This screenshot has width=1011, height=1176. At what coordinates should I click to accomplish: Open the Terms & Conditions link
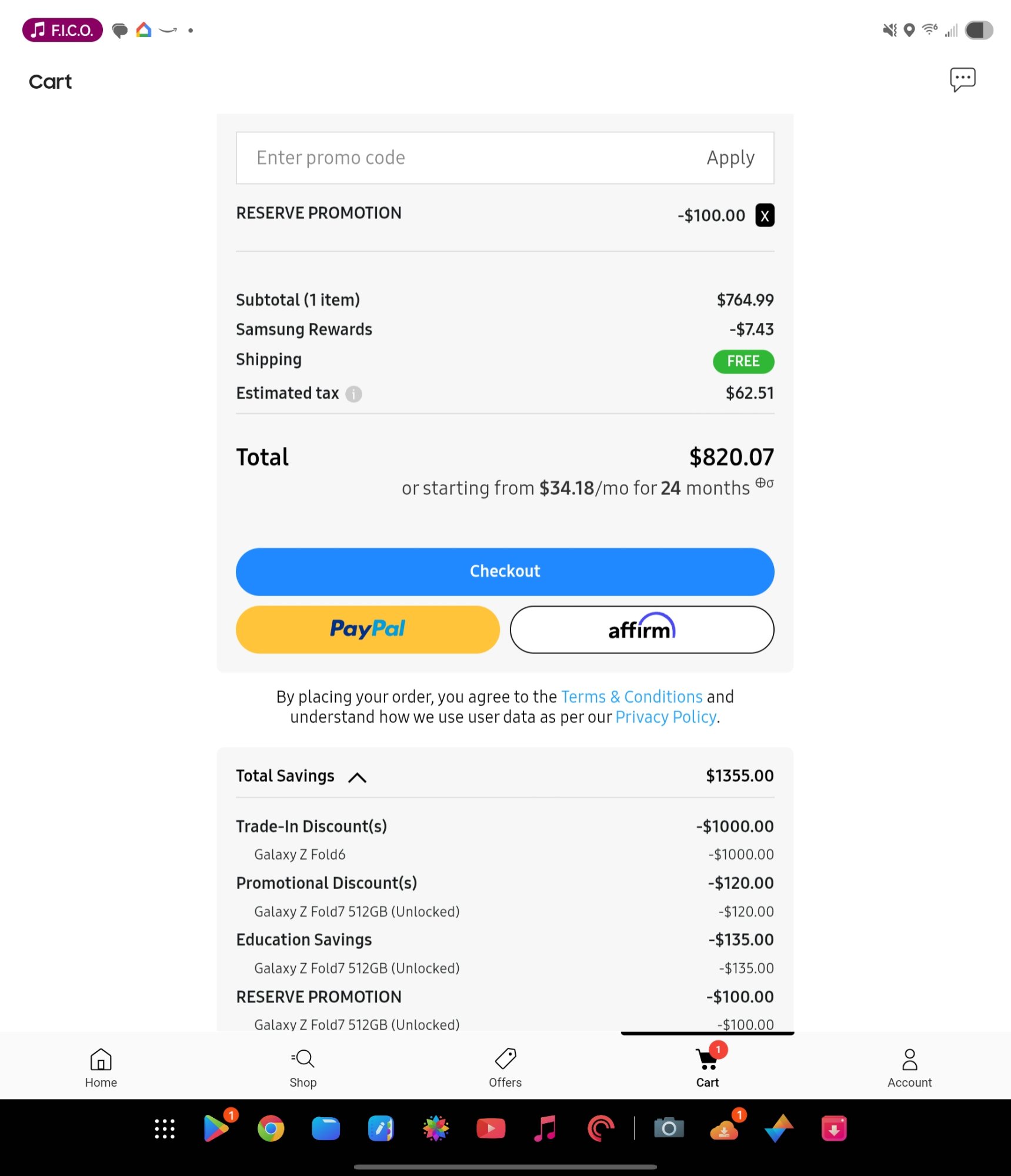tap(631, 696)
